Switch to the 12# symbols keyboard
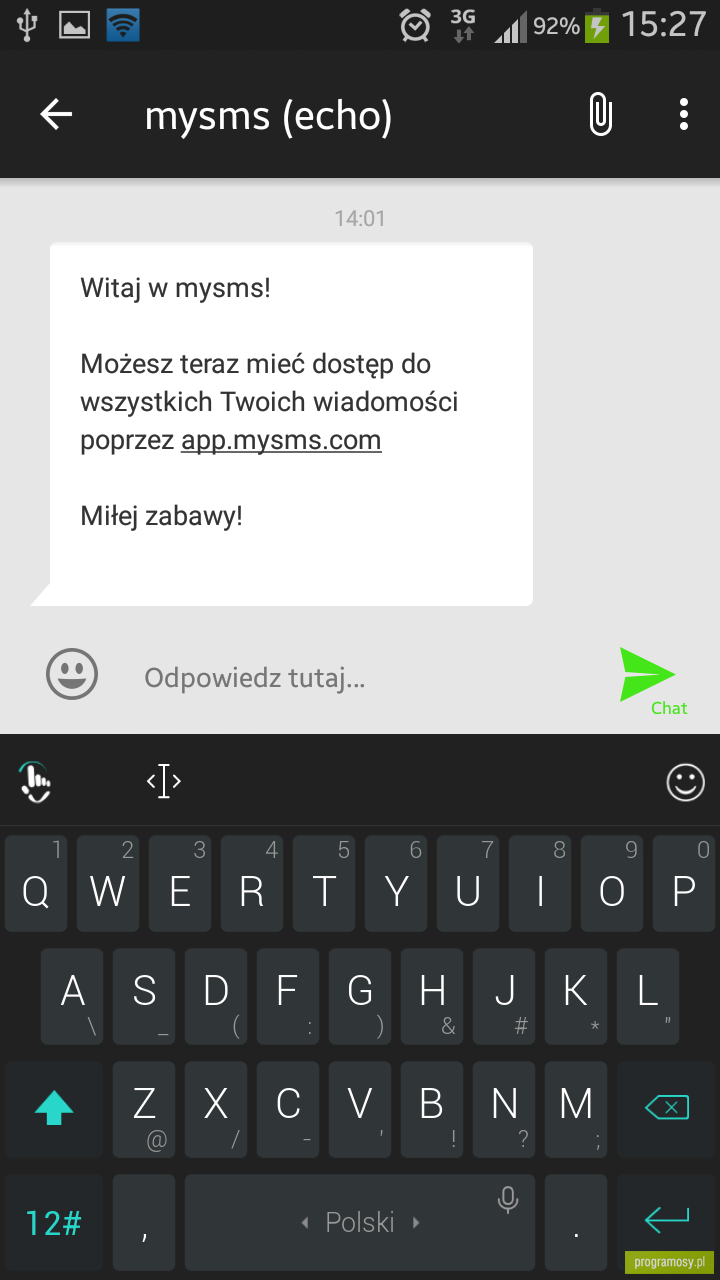This screenshot has height=1280, width=720. tap(53, 1222)
